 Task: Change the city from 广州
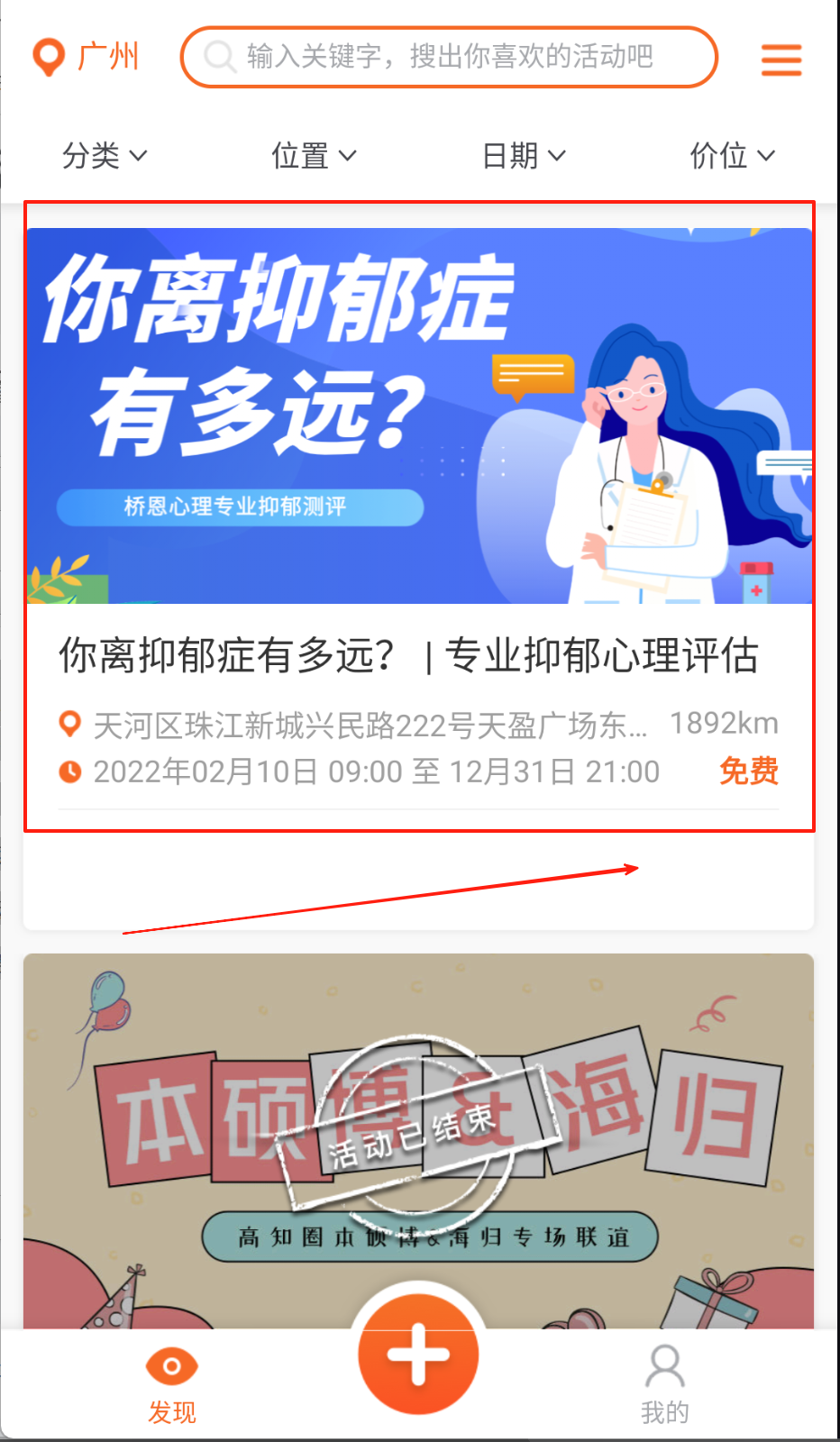[x=87, y=58]
